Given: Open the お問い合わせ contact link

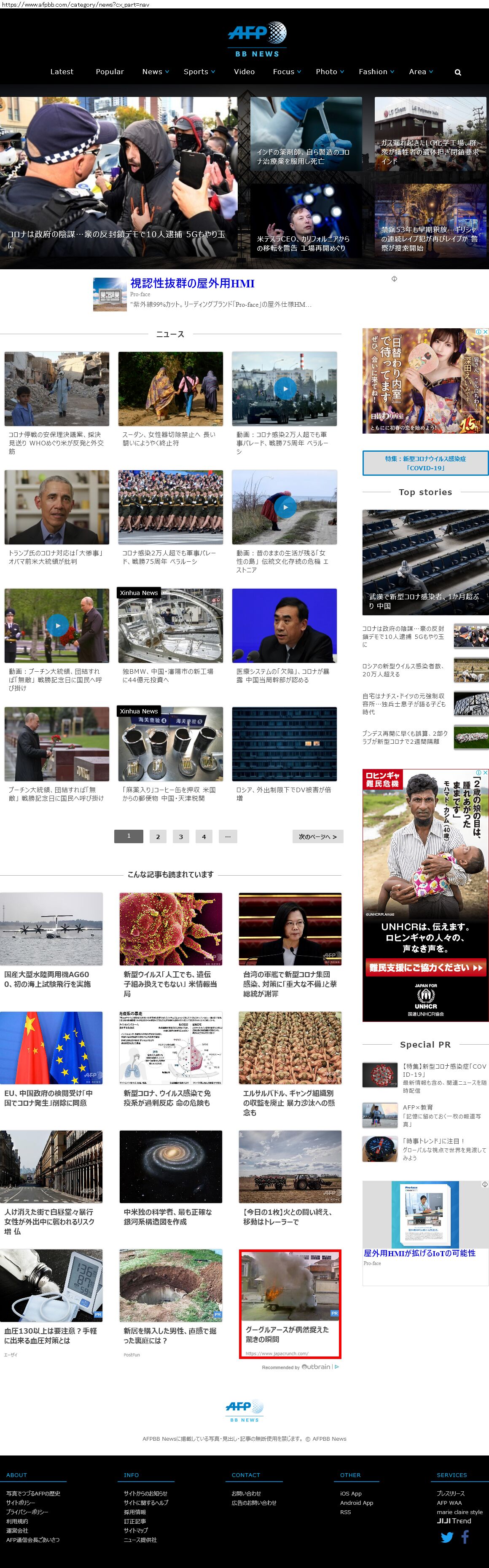Looking at the screenshot, I should tap(246, 1493).
